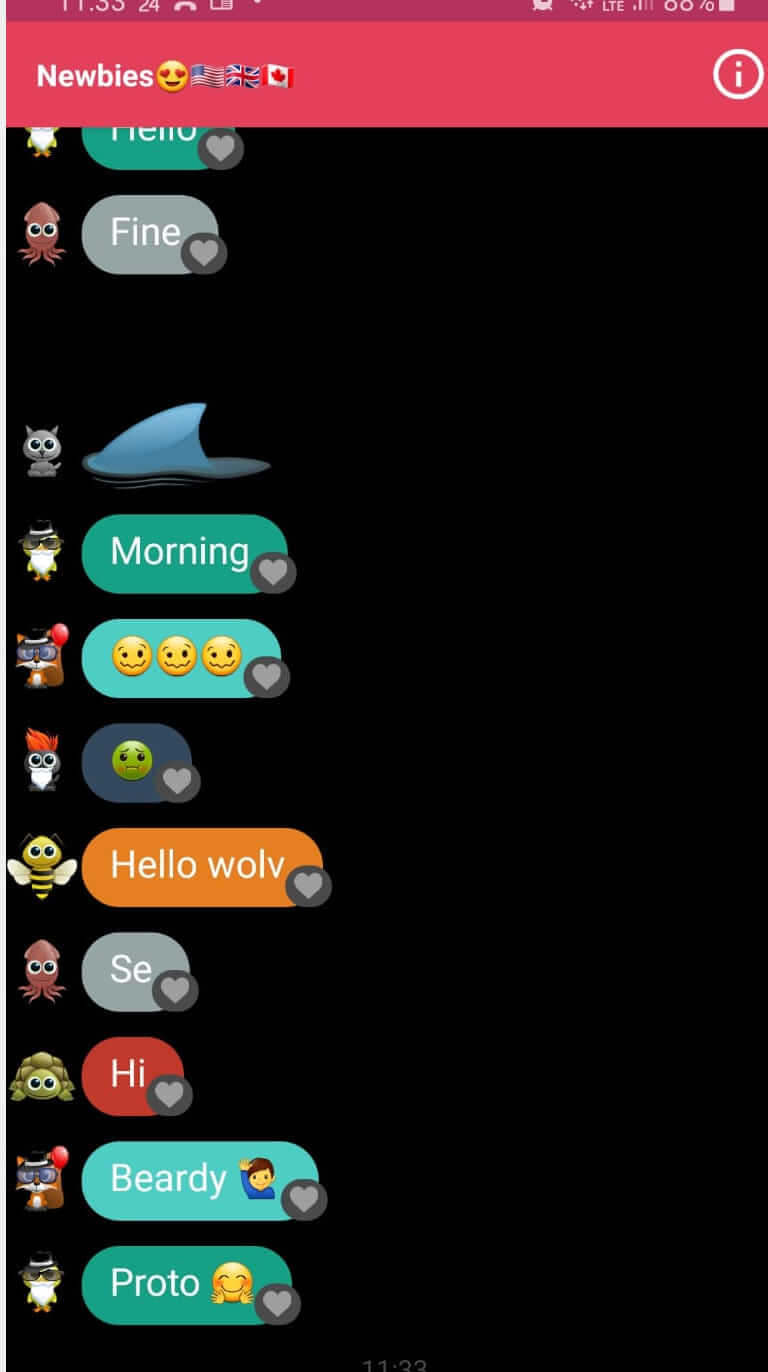View the grey cat avatar's profile
The height and width of the screenshot is (1372, 768).
click(x=42, y=451)
